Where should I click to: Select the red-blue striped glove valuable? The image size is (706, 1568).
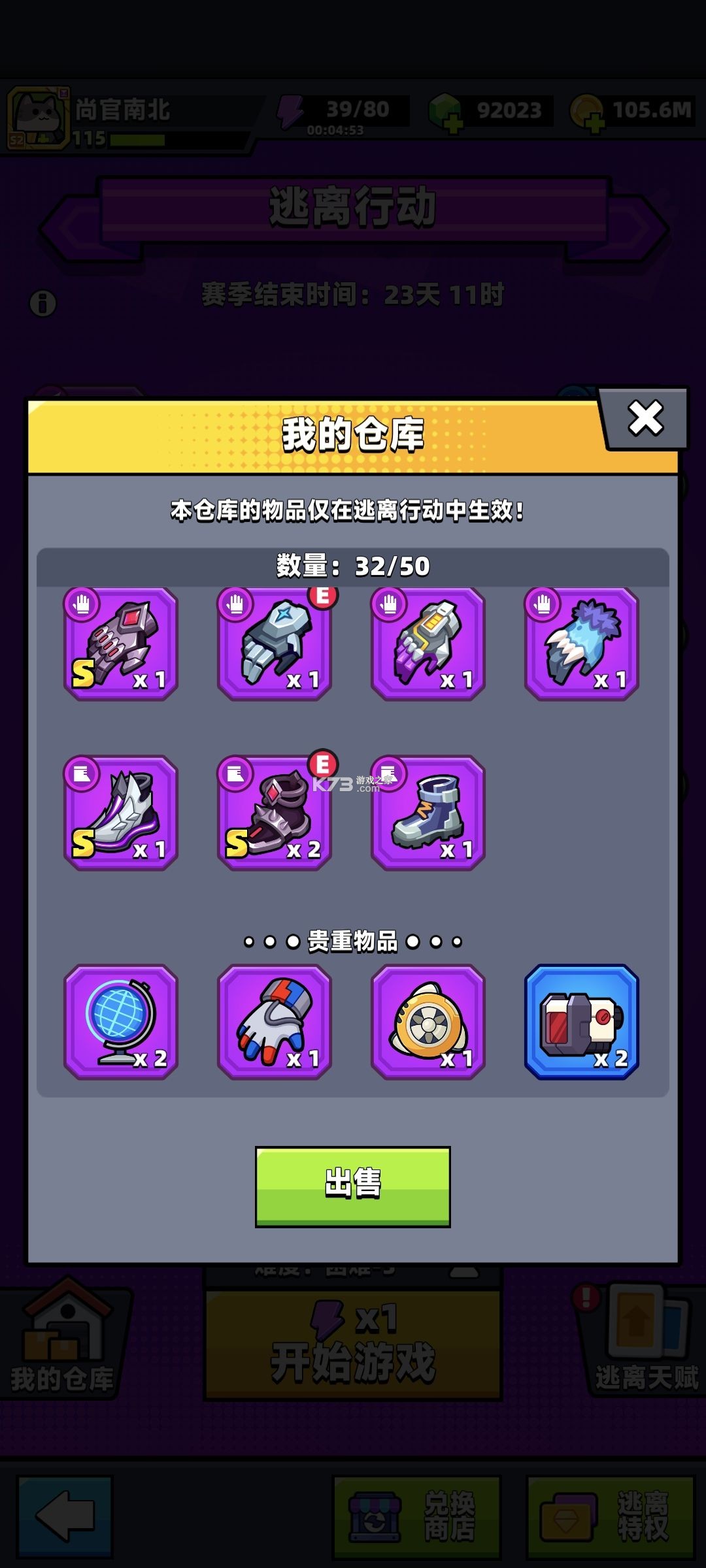[x=275, y=1022]
